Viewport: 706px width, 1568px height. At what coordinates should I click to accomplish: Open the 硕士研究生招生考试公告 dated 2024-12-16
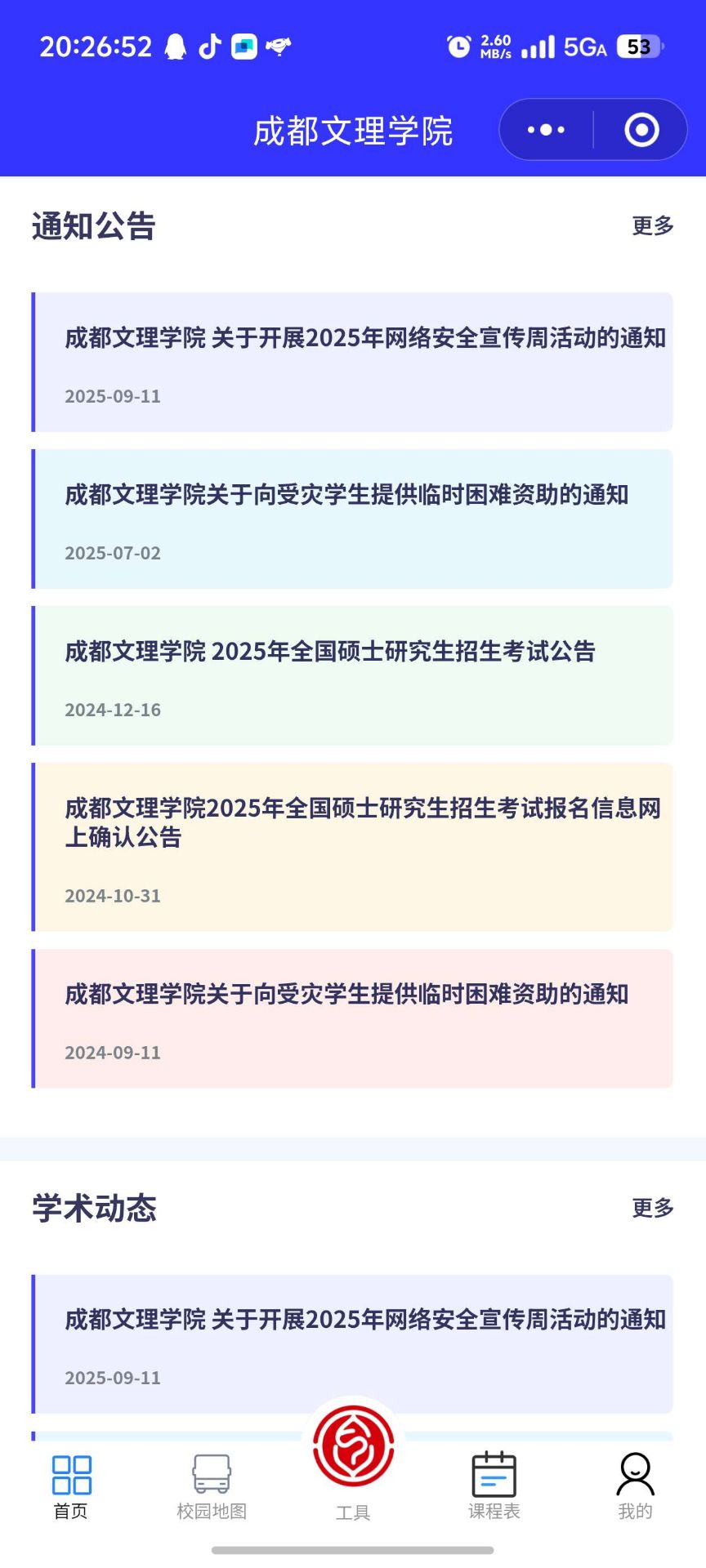tap(352, 675)
